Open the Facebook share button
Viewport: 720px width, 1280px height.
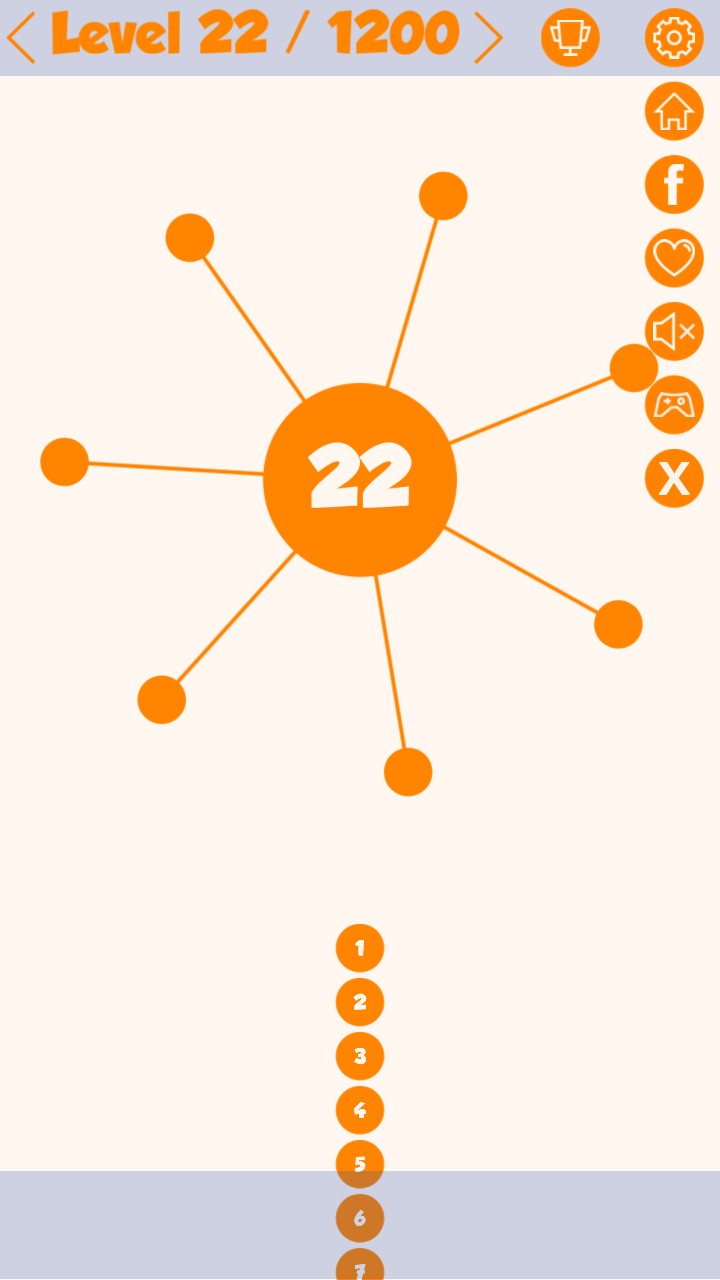click(673, 185)
